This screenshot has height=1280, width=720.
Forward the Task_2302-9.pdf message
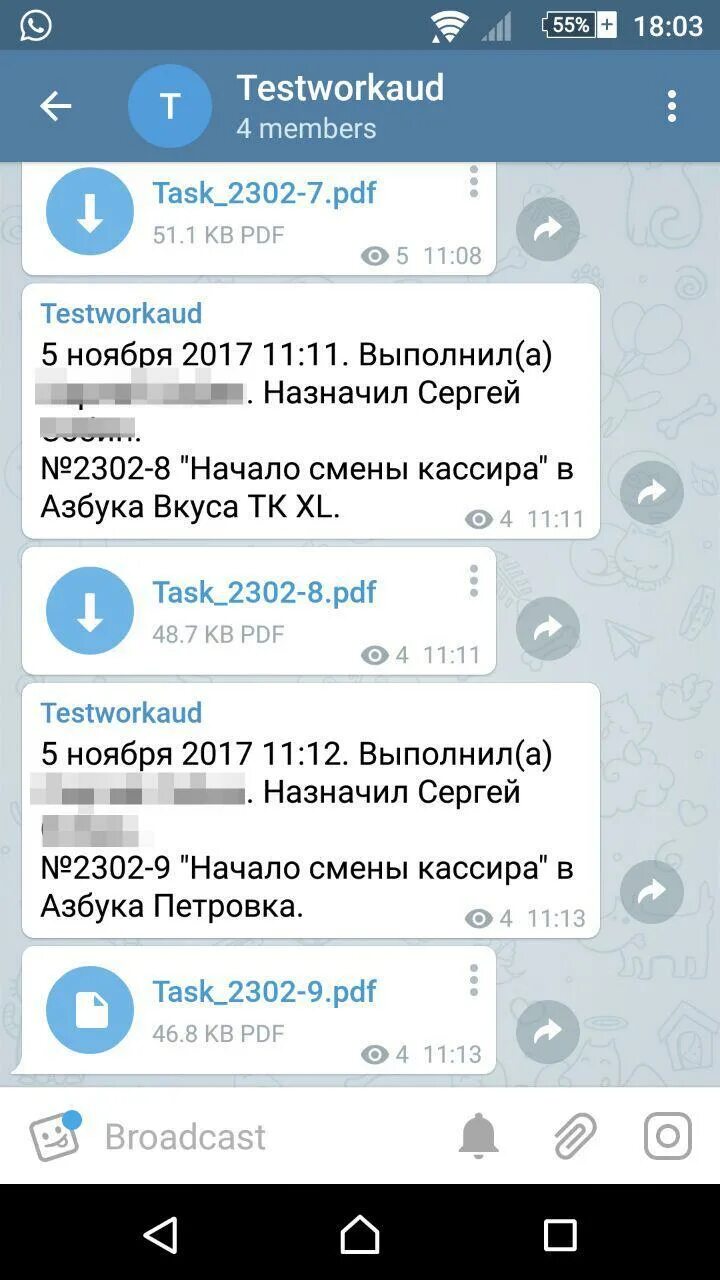(x=547, y=1031)
